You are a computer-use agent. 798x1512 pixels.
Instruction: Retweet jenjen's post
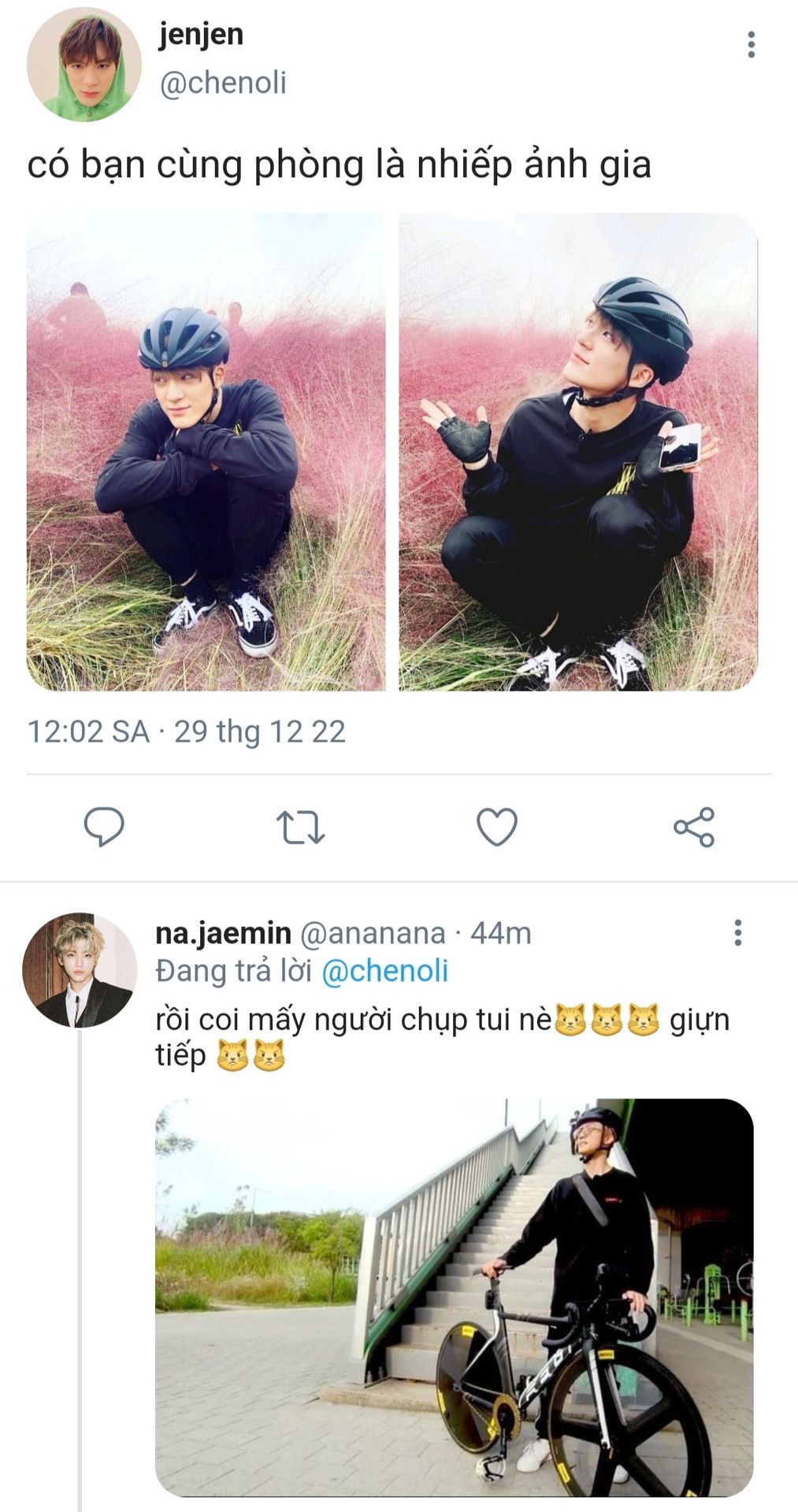click(x=300, y=828)
